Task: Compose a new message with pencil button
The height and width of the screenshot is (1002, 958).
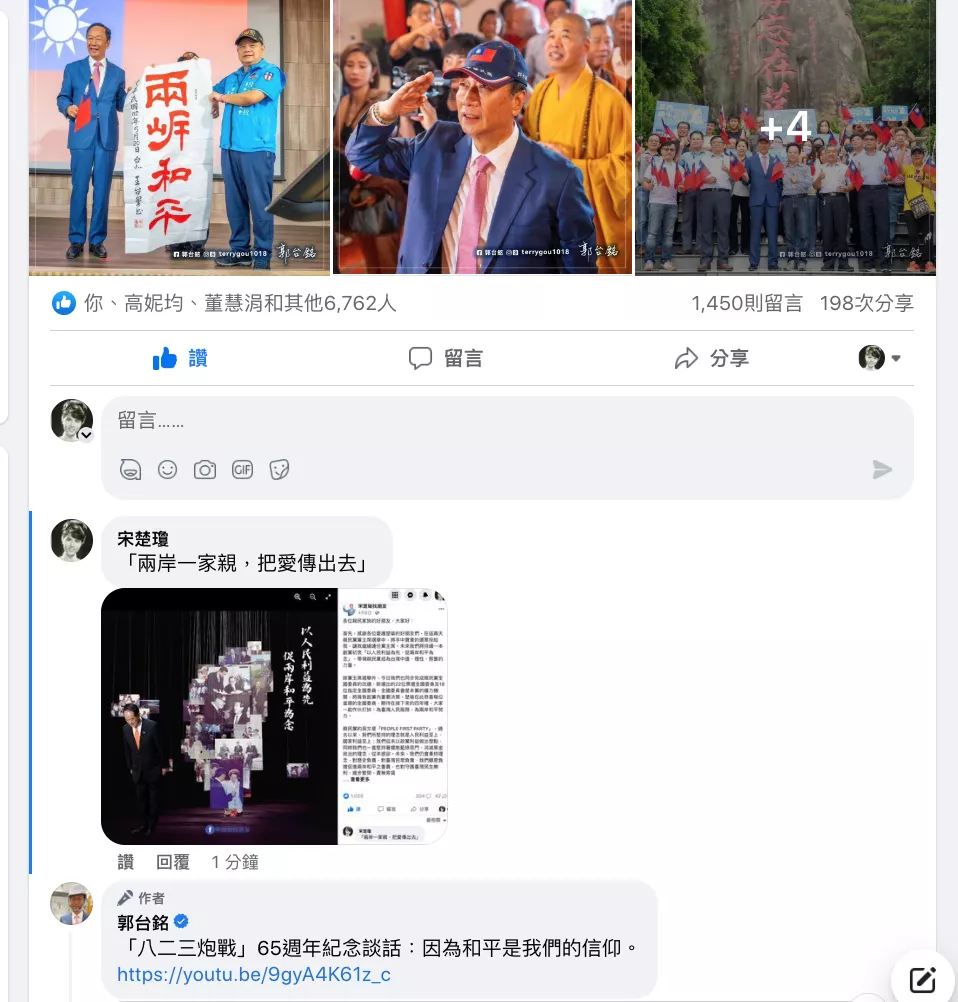Action: pos(922,980)
